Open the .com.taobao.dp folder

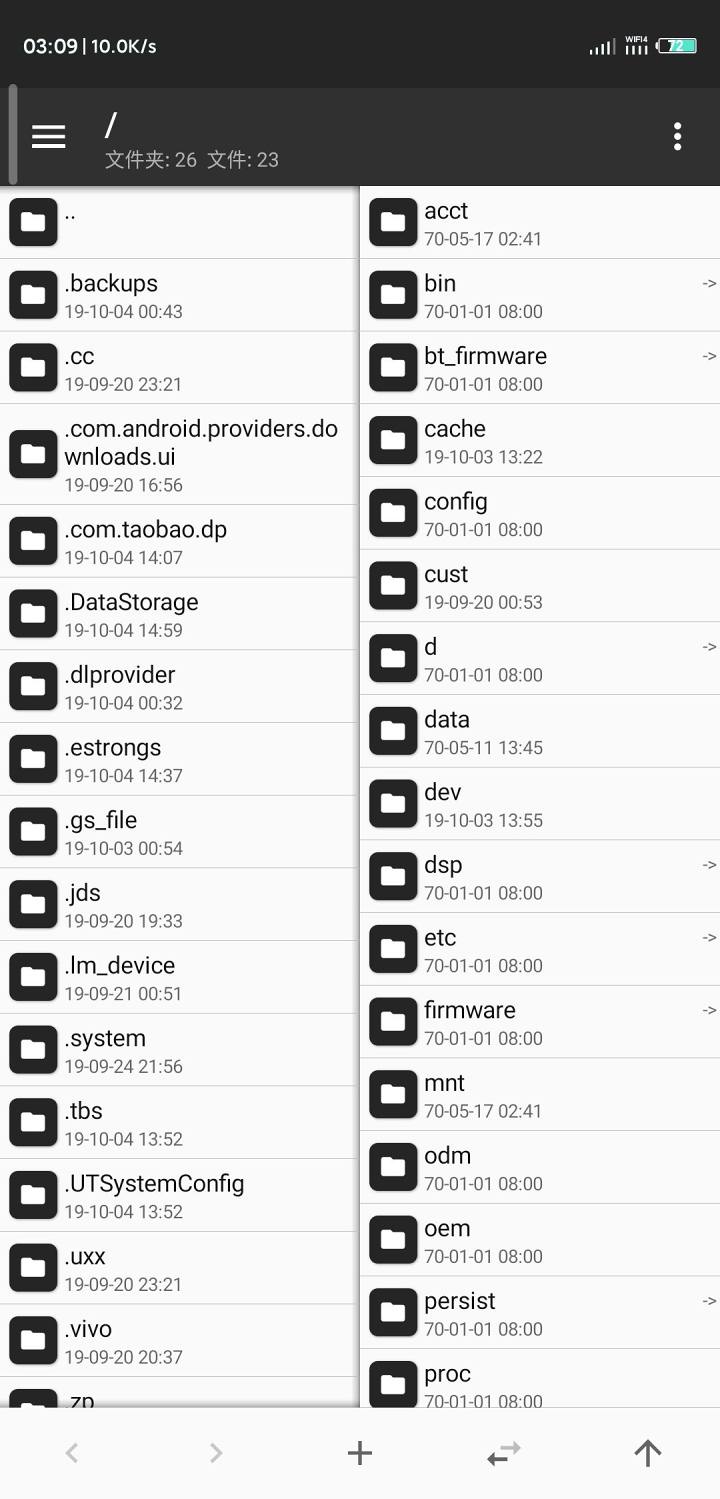coord(178,541)
